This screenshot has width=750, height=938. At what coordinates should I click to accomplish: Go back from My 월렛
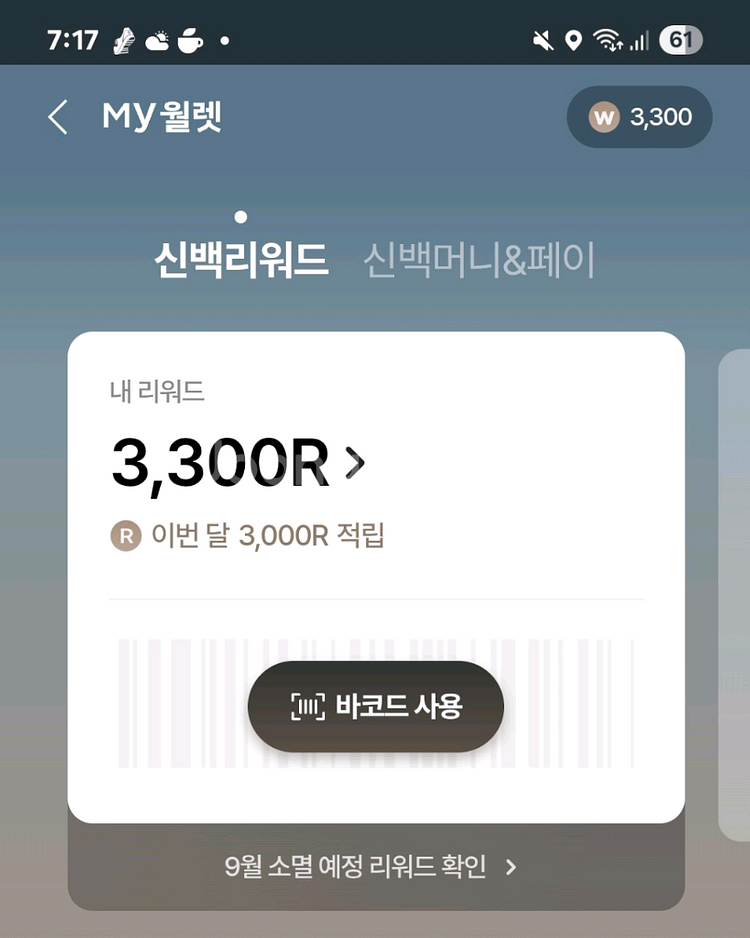click(58, 117)
